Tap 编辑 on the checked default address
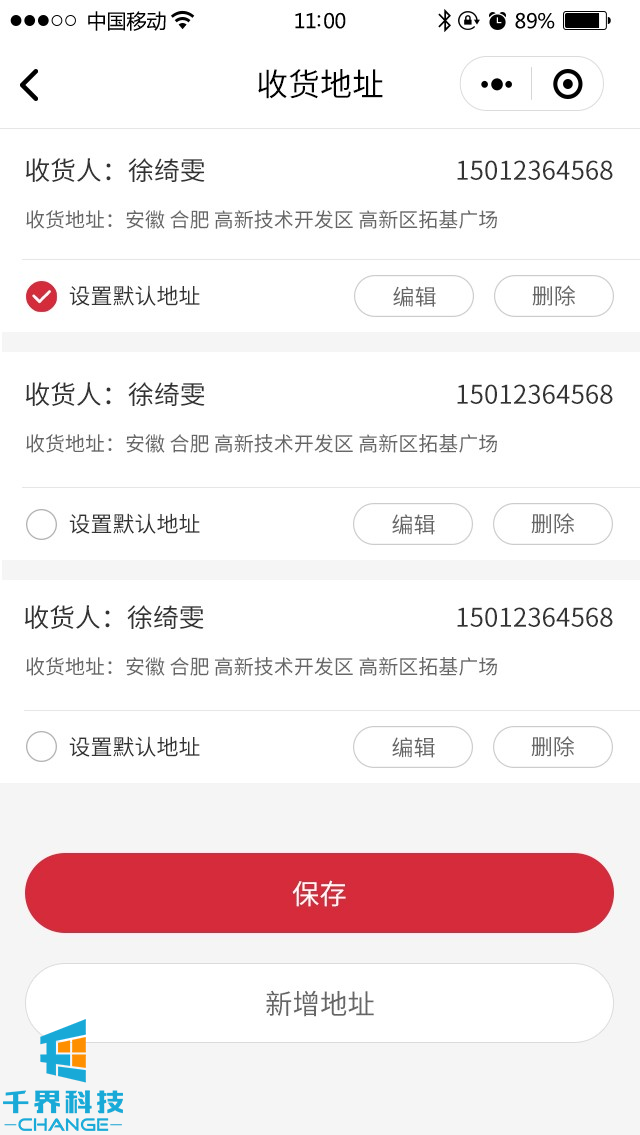The width and height of the screenshot is (640, 1135). pos(414,296)
